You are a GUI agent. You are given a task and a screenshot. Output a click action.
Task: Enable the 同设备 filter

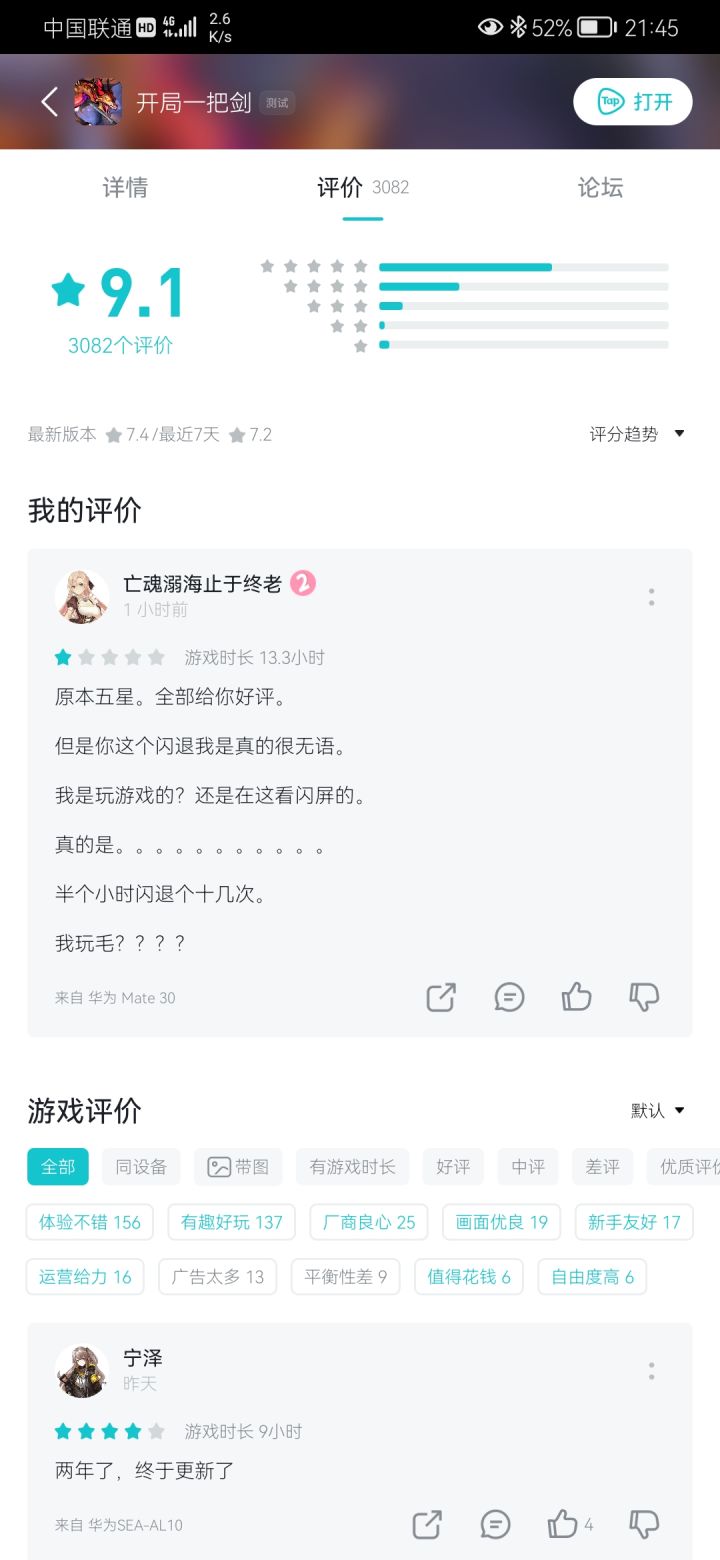tap(140, 1166)
